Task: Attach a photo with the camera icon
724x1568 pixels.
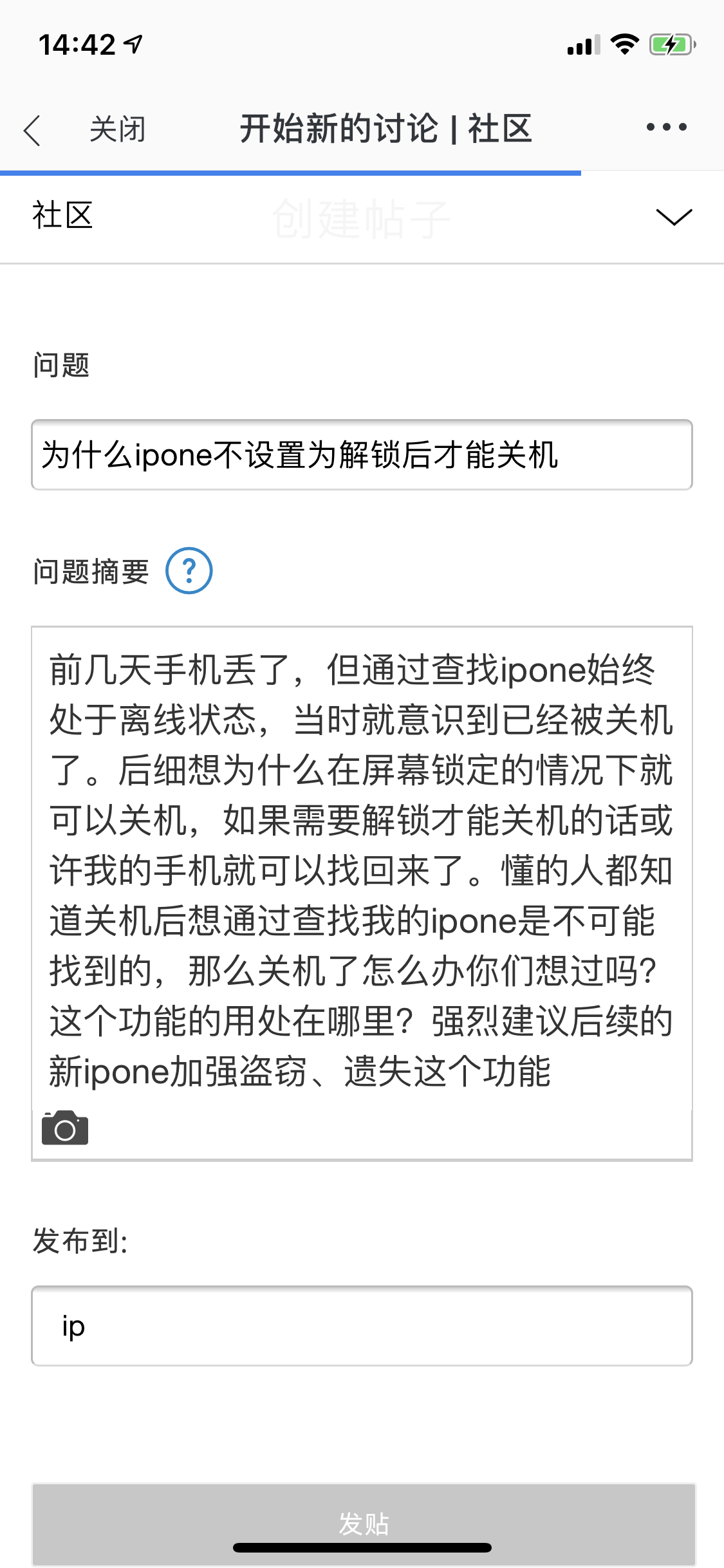Action: [65, 1128]
